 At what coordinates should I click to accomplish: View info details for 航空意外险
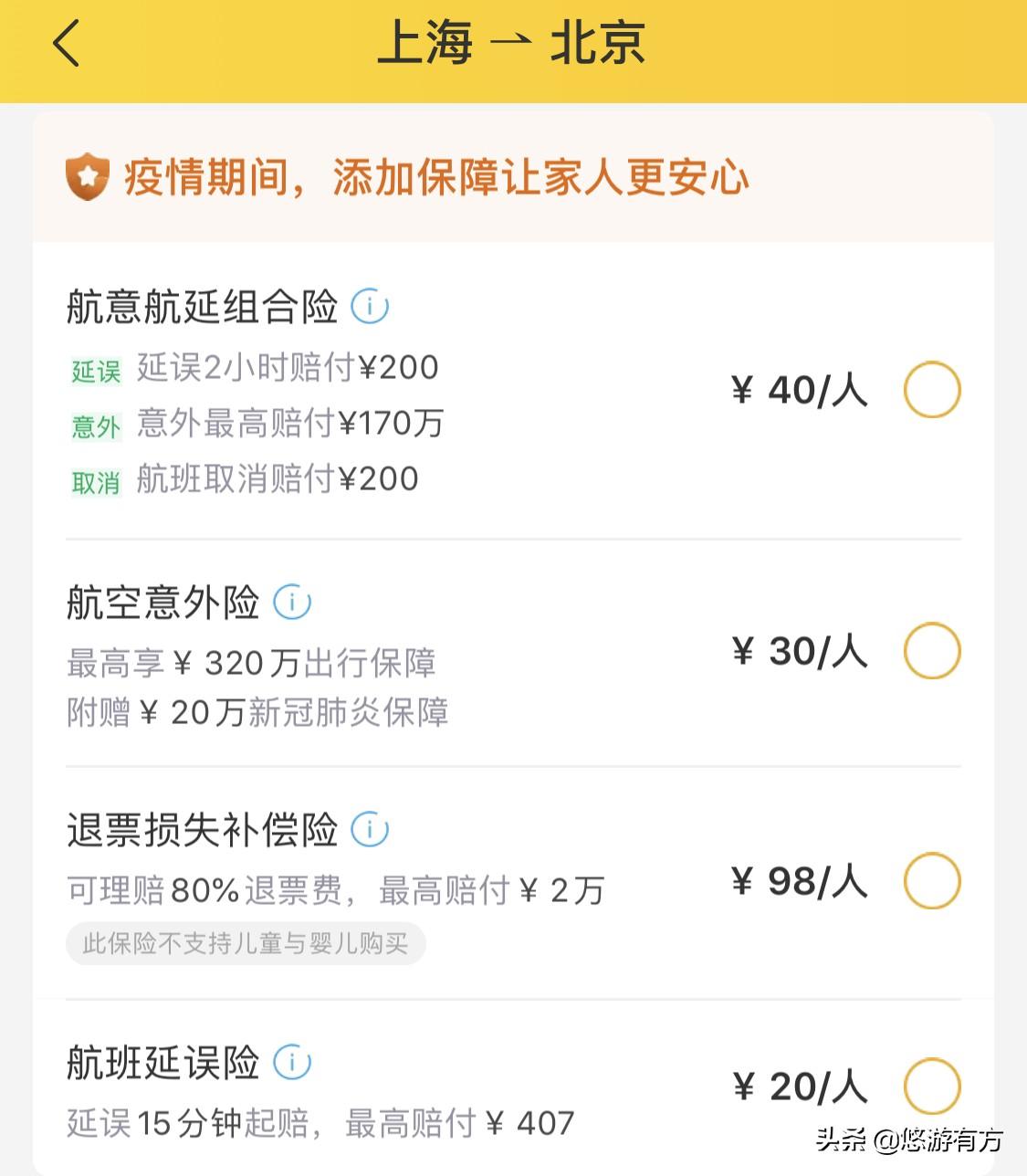coord(293,602)
